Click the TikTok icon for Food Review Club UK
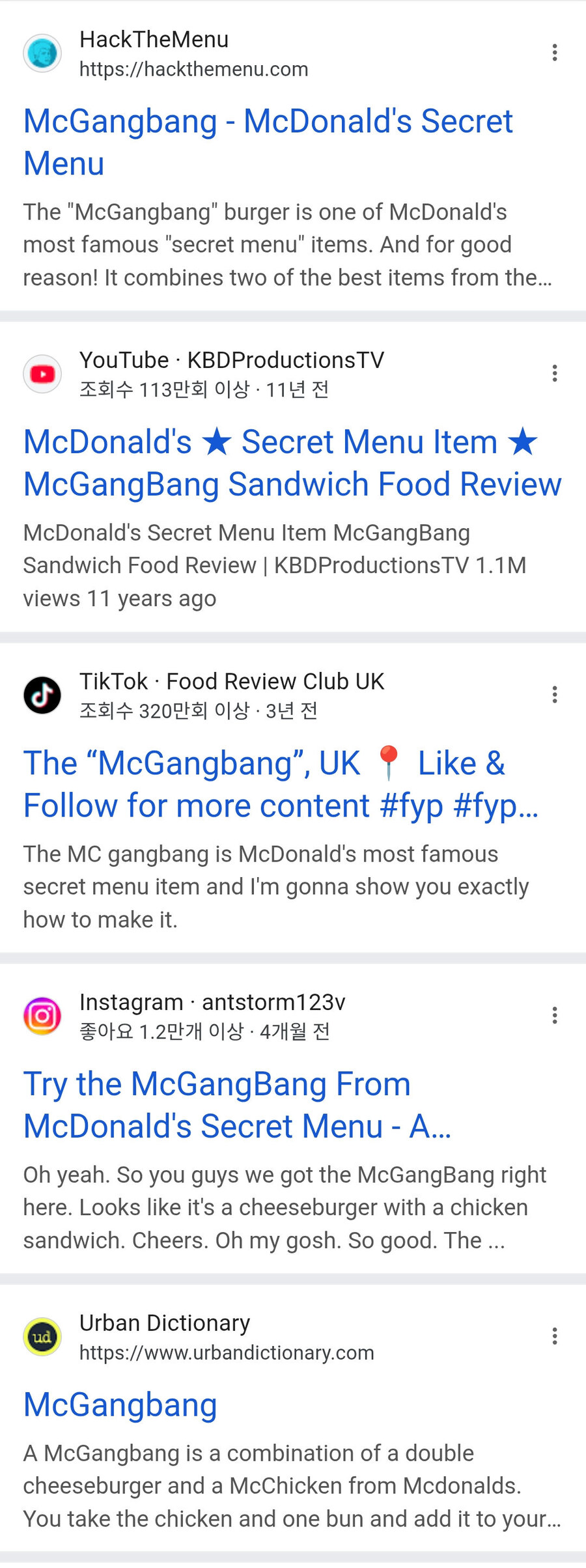The height and width of the screenshot is (1568, 586). [x=42, y=695]
